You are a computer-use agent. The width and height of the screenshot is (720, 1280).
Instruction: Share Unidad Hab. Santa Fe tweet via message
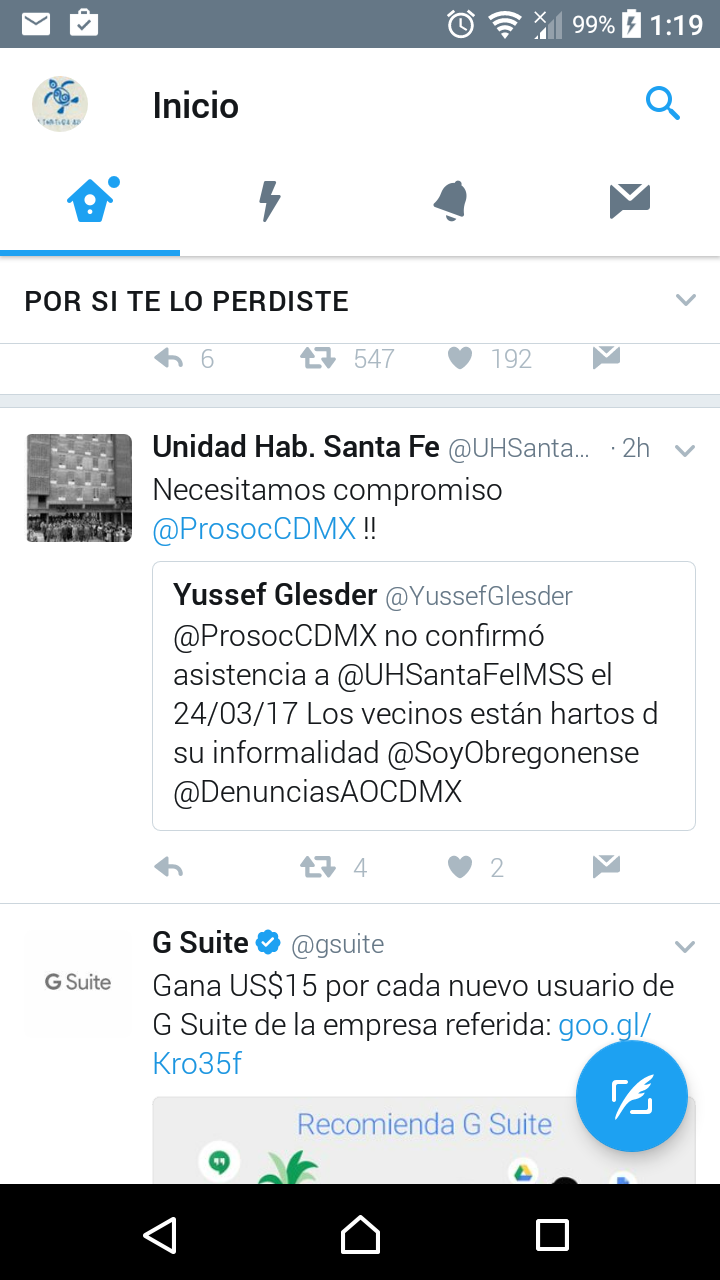606,867
